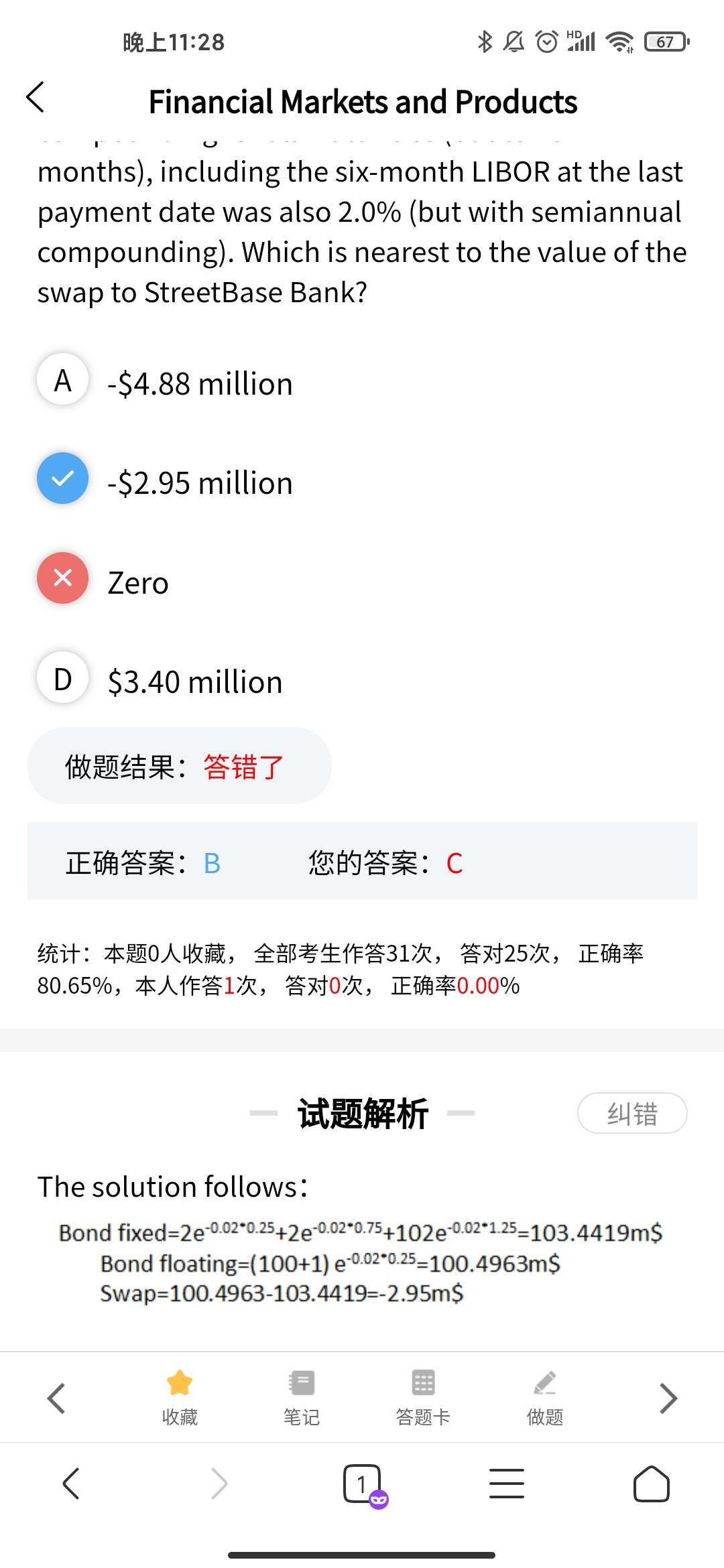Tap the 纠错 error report button

[632, 1113]
